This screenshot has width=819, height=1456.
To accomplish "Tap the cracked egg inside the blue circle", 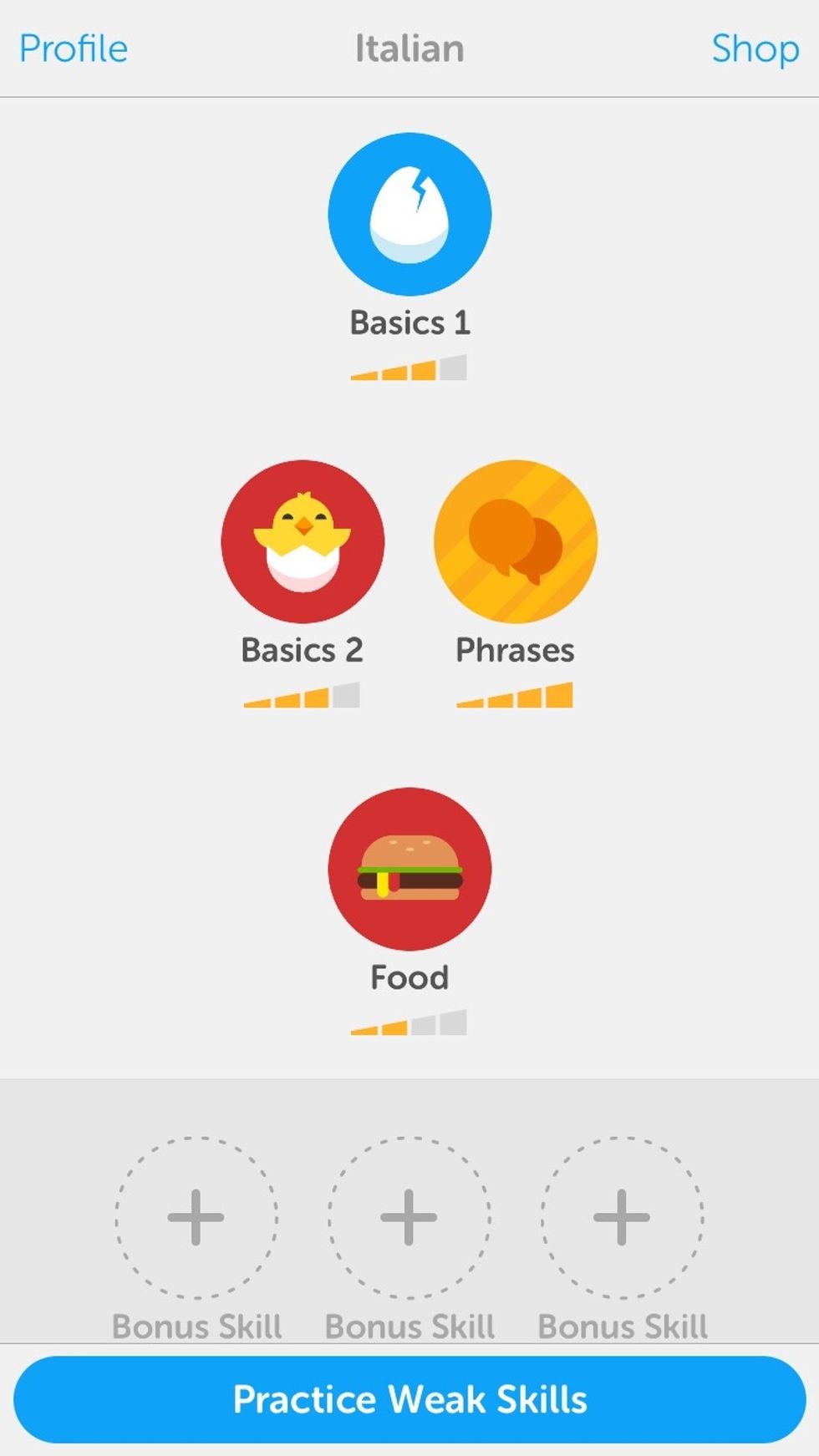I will coord(410,209).
